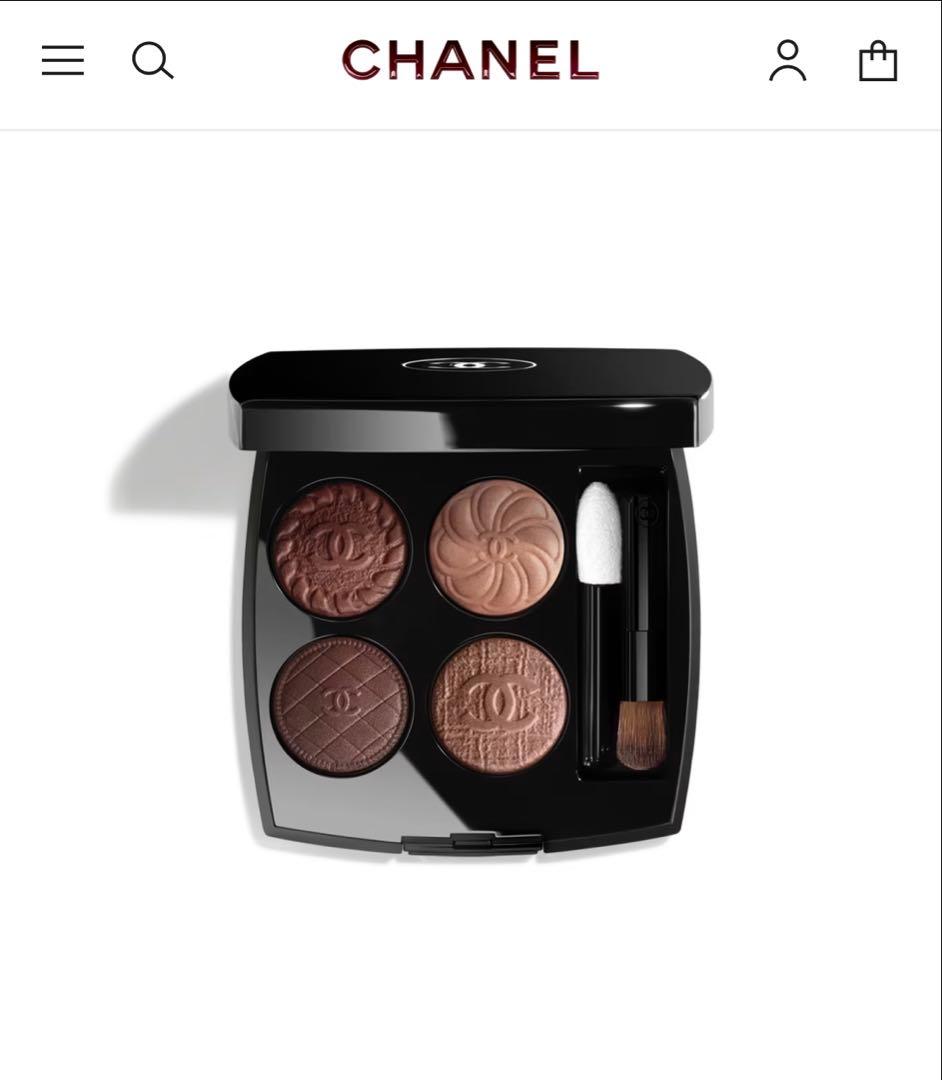Open the hamburger navigation menu
The height and width of the screenshot is (1080, 942).
[62, 61]
